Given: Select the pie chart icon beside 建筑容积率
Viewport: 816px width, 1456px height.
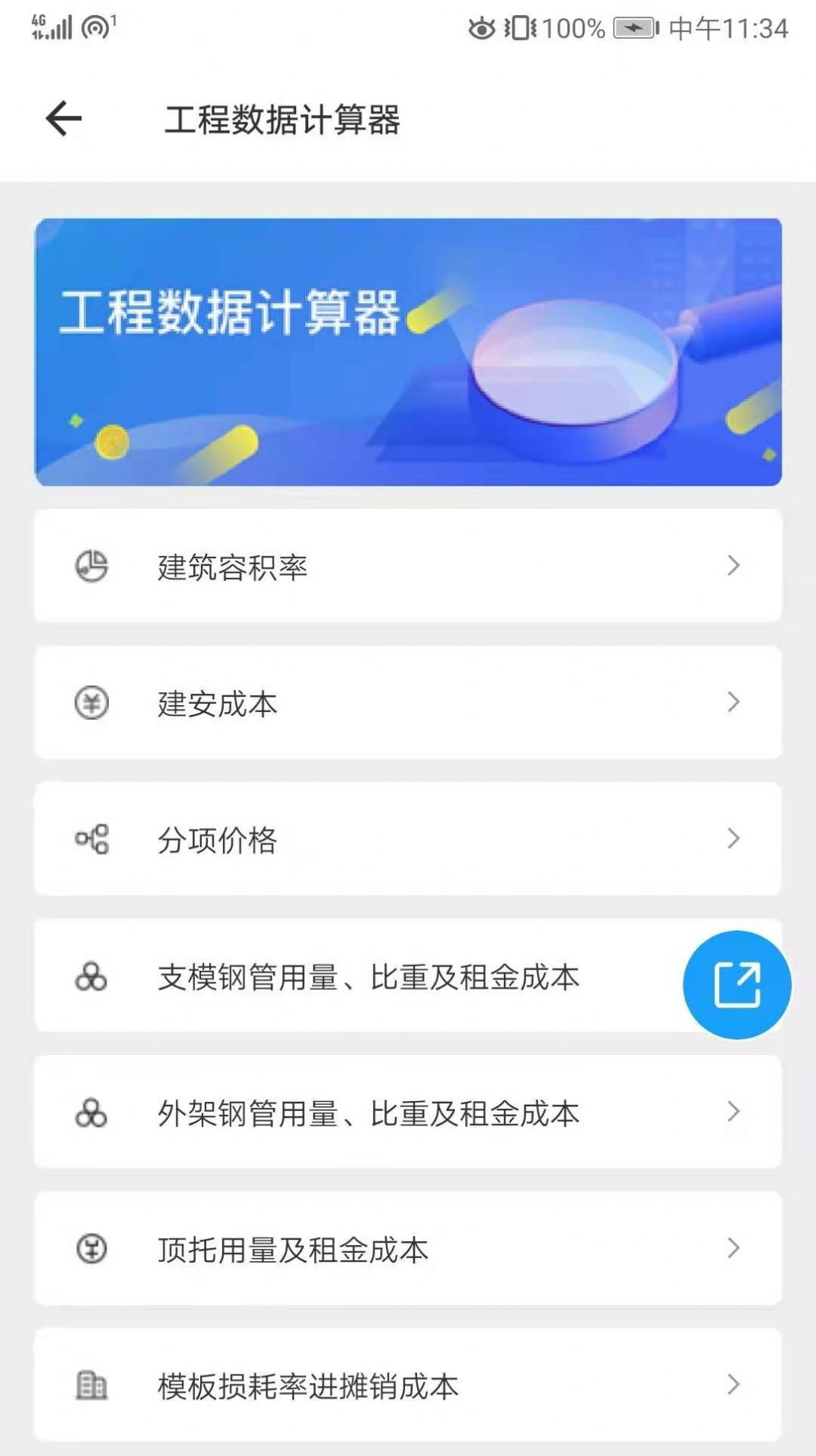Looking at the screenshot, I should point(91,565).
